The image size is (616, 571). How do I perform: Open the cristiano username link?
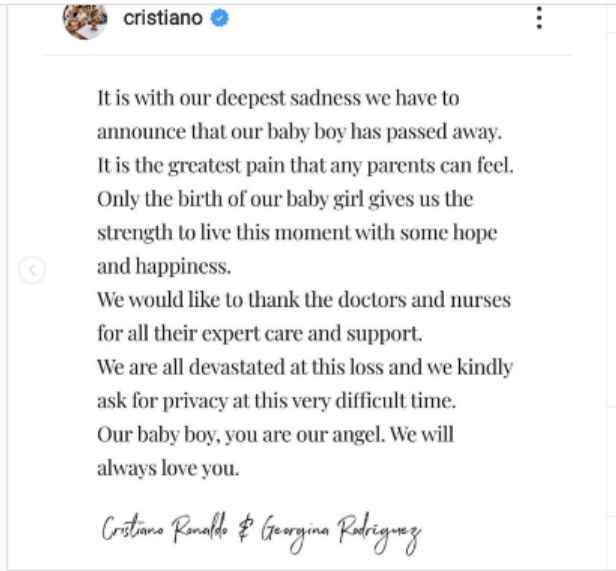coord(162,19)
